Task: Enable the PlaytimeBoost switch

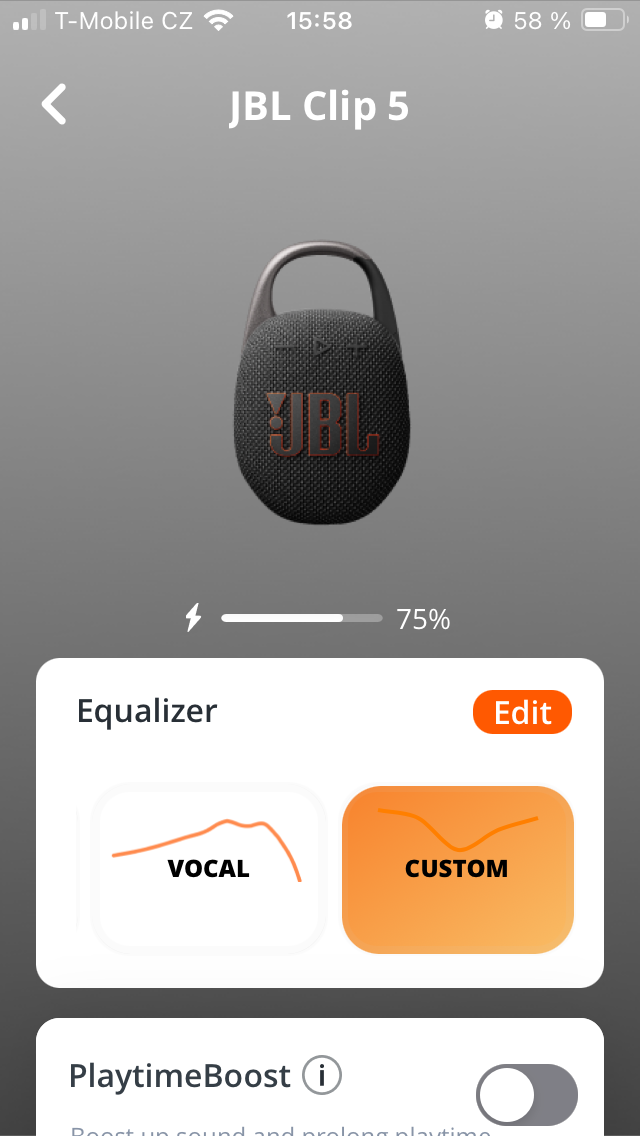Action: coord(527,1096)
